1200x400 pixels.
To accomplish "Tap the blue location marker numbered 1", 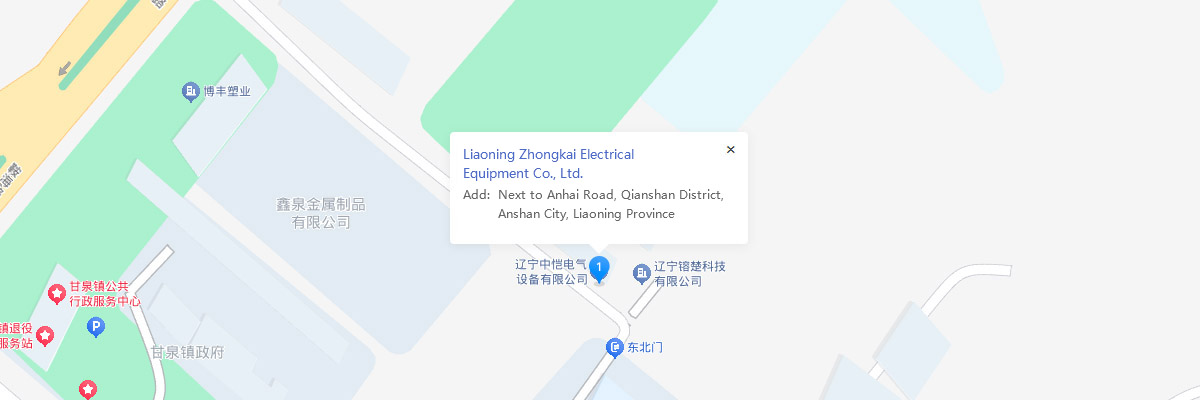I will pos(599,268).
